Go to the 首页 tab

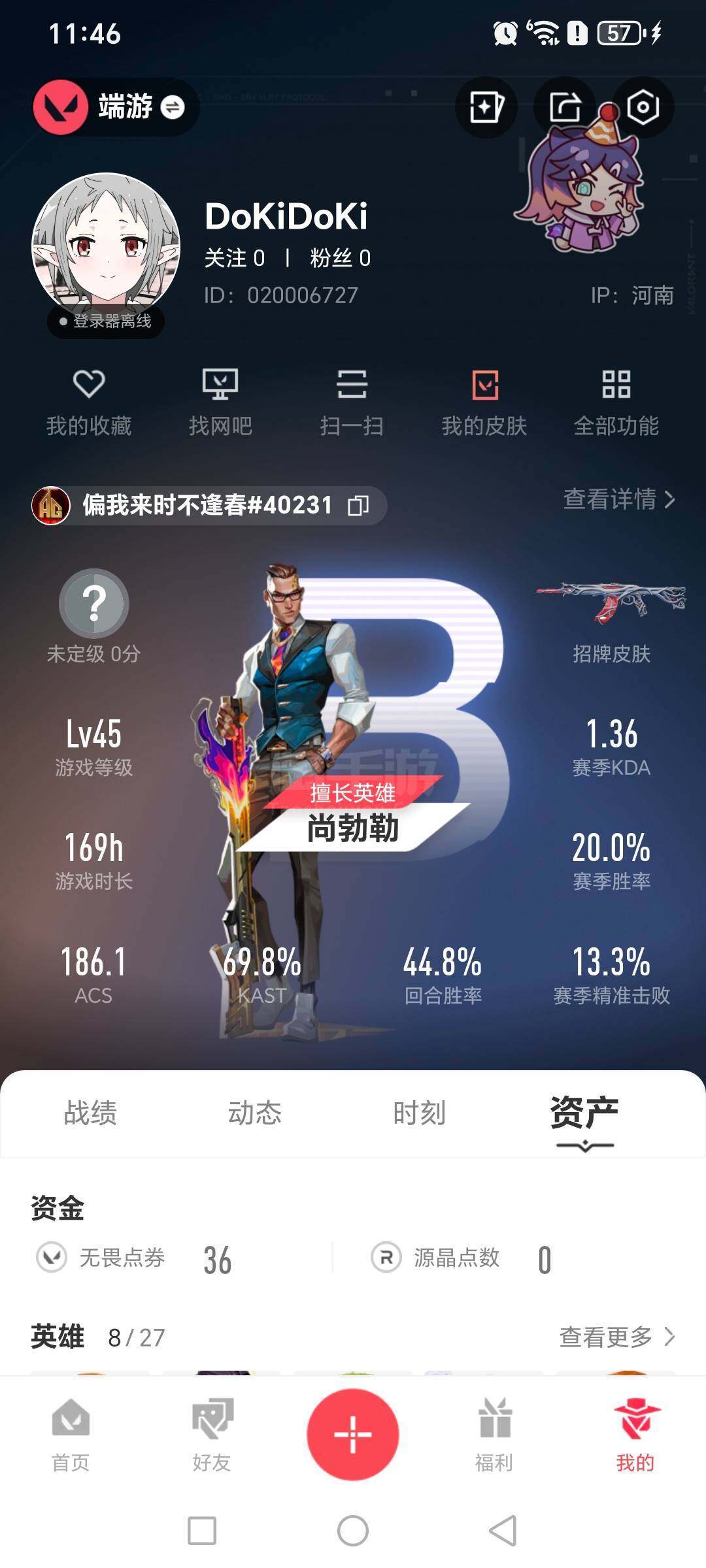[71, 1435]
